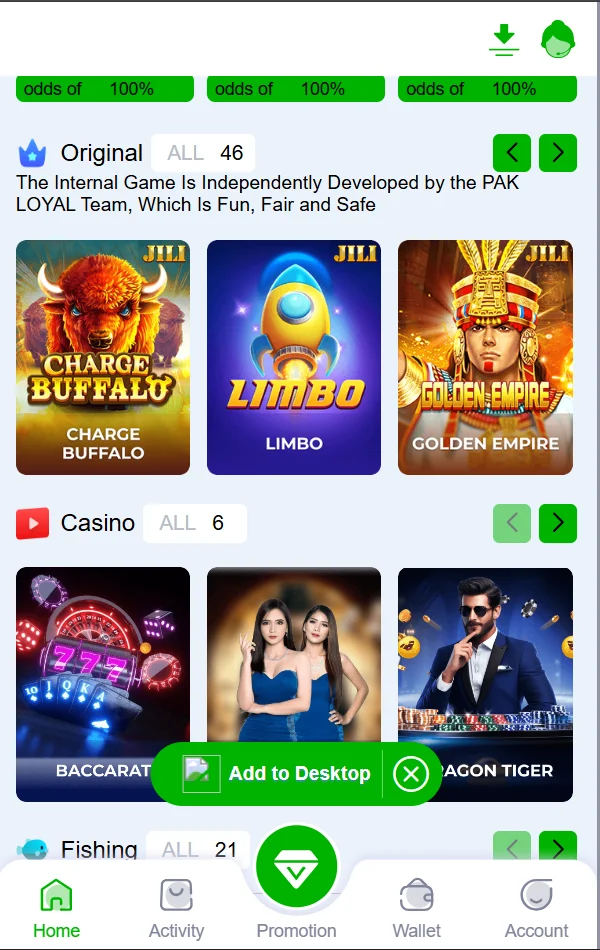This screenshot has width=600, height=950.
Task: Tap Add to Desktop
Action: coord(298,773)
